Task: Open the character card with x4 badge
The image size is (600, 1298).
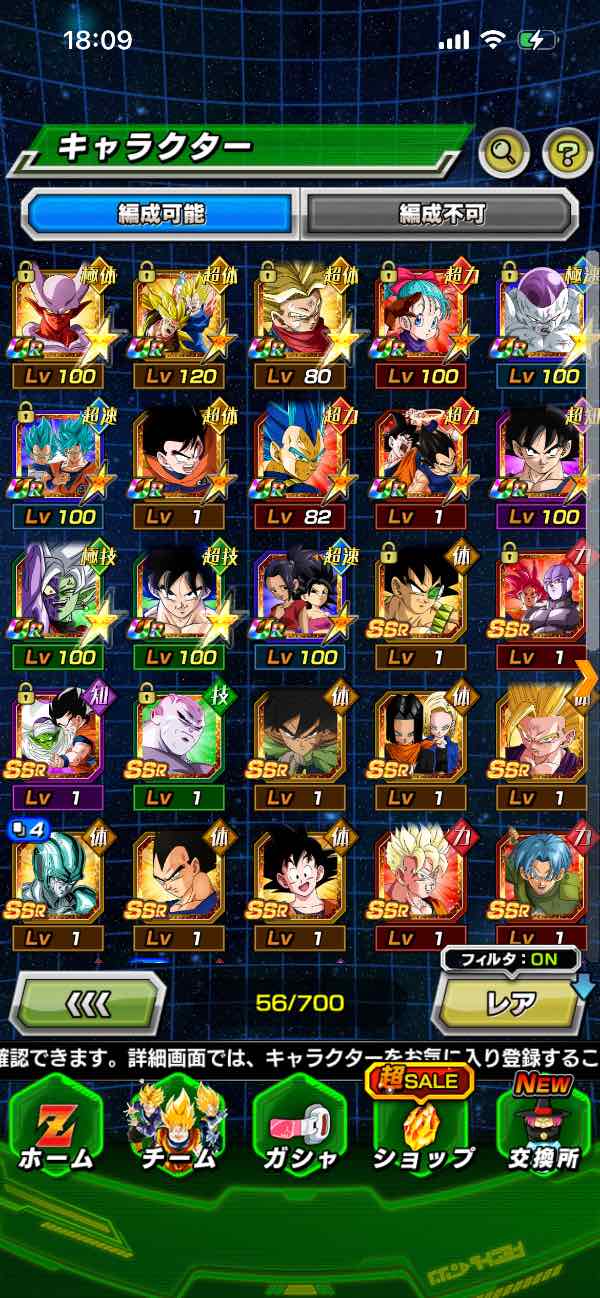Action: coord(58,887)
